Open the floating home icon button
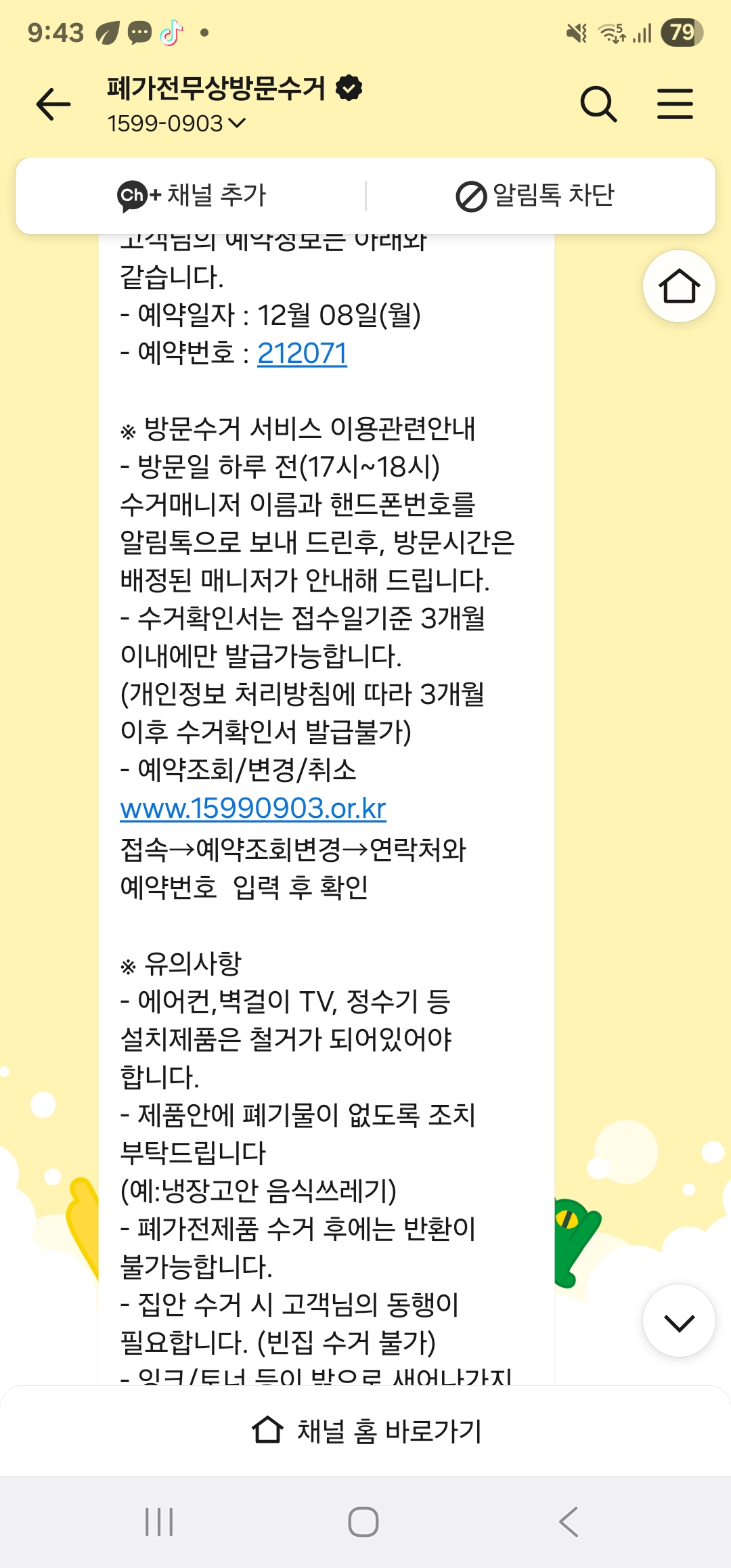Screen dimensions: 731x1568 (679, 286)
